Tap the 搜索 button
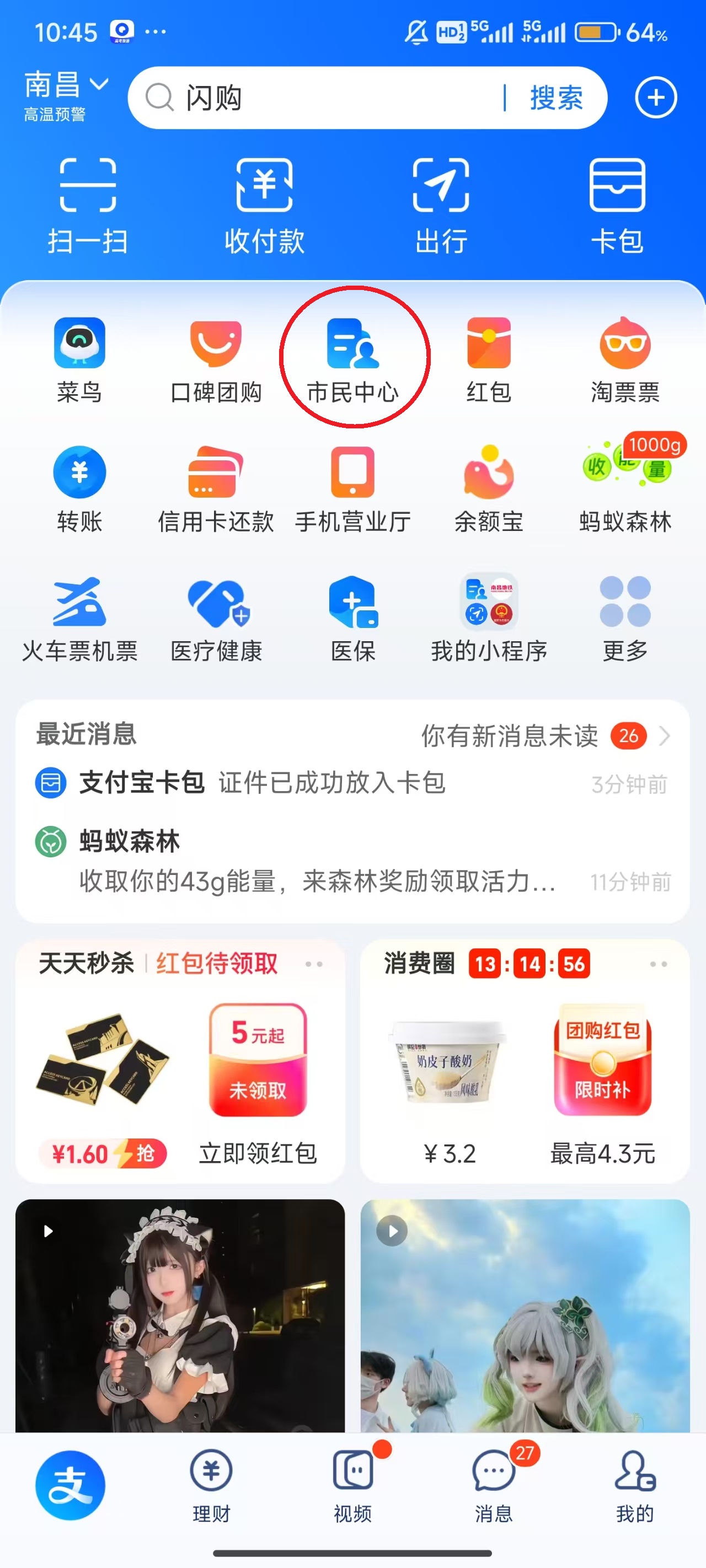 point(555,98)
